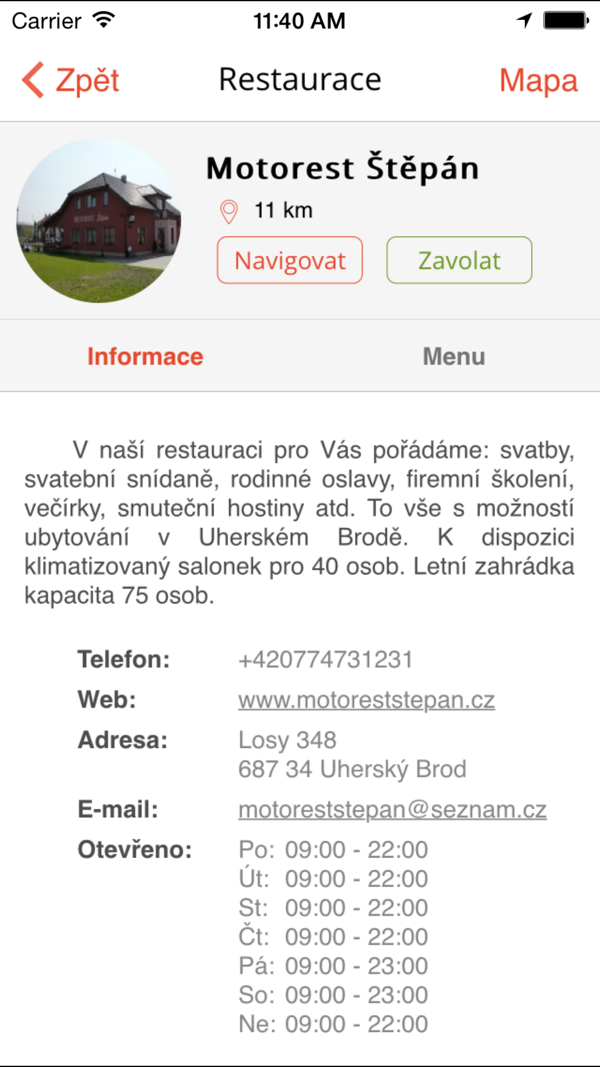This screenshot has height=1067, width=600.
Task: Select the Informace tab
Action: (145, 357)
